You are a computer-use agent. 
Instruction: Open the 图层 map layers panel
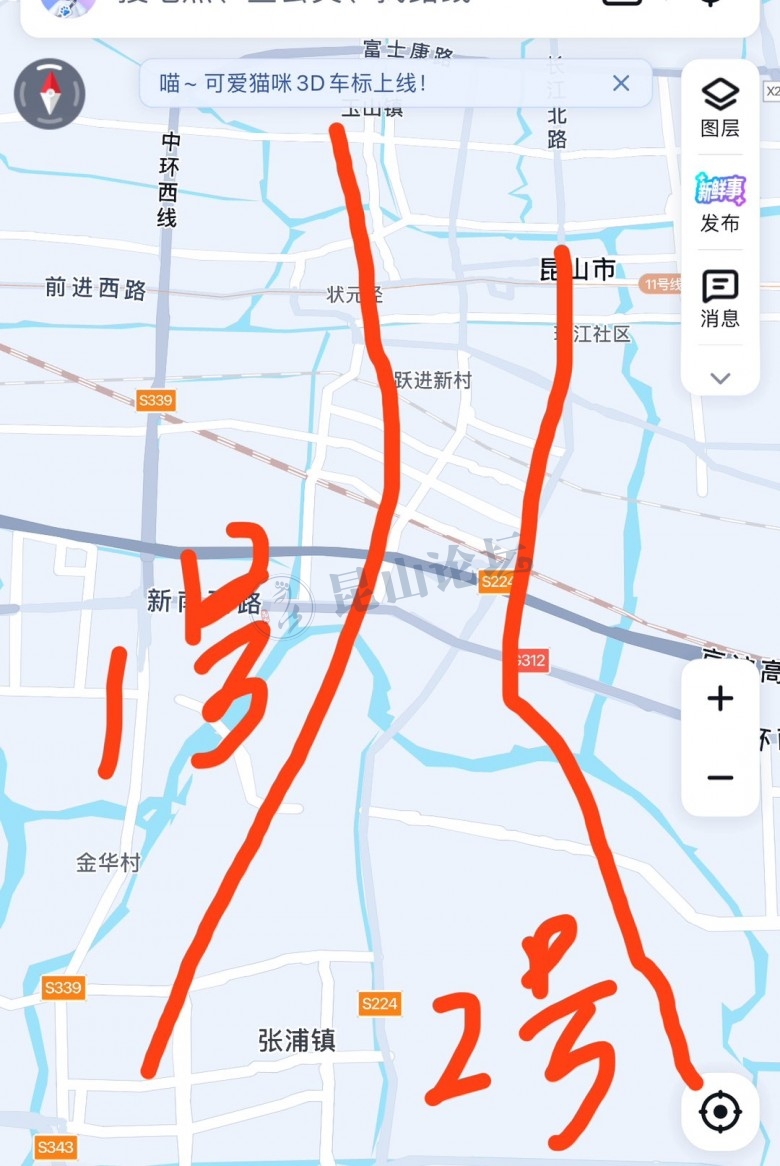pyautogui.click(x=720, y=107)
